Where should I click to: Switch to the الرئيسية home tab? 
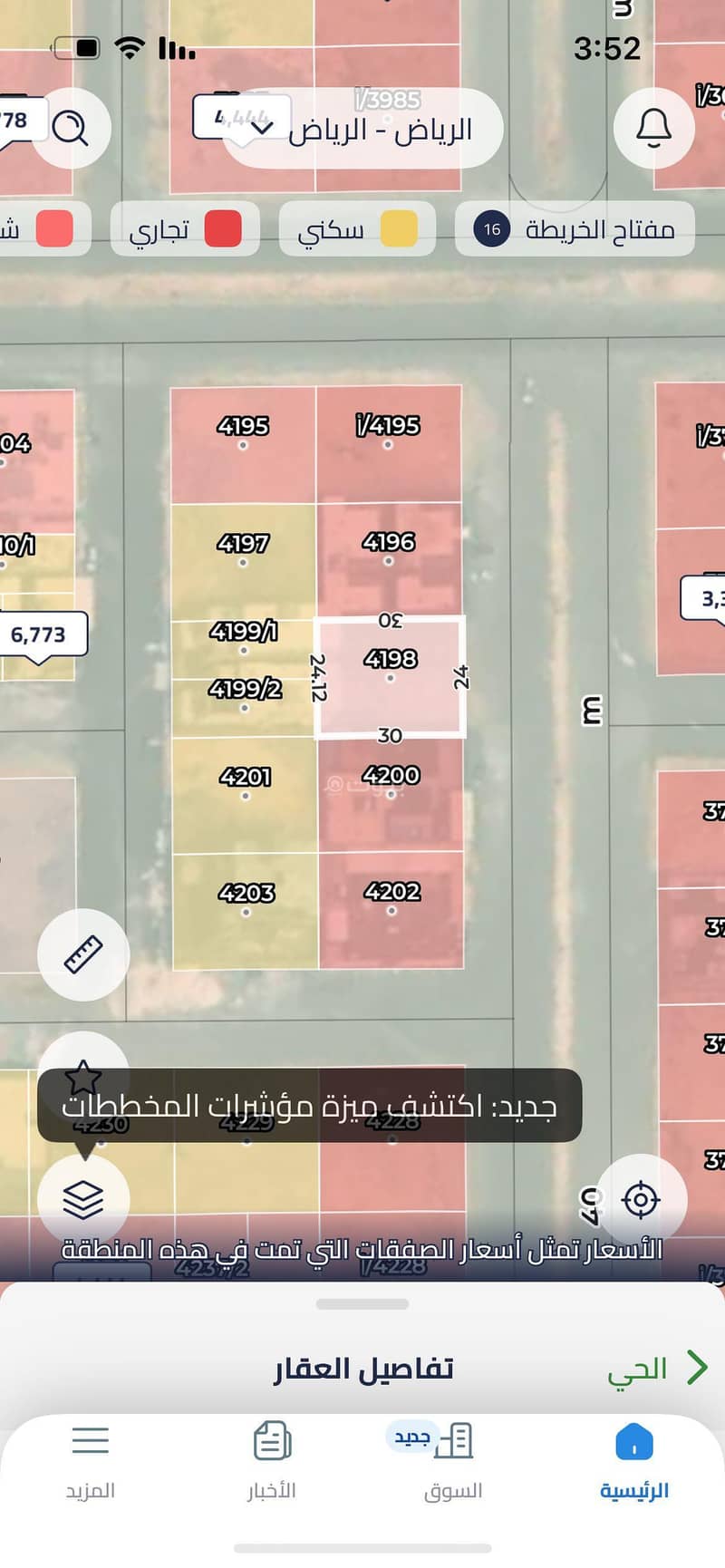coord(633,1460)
